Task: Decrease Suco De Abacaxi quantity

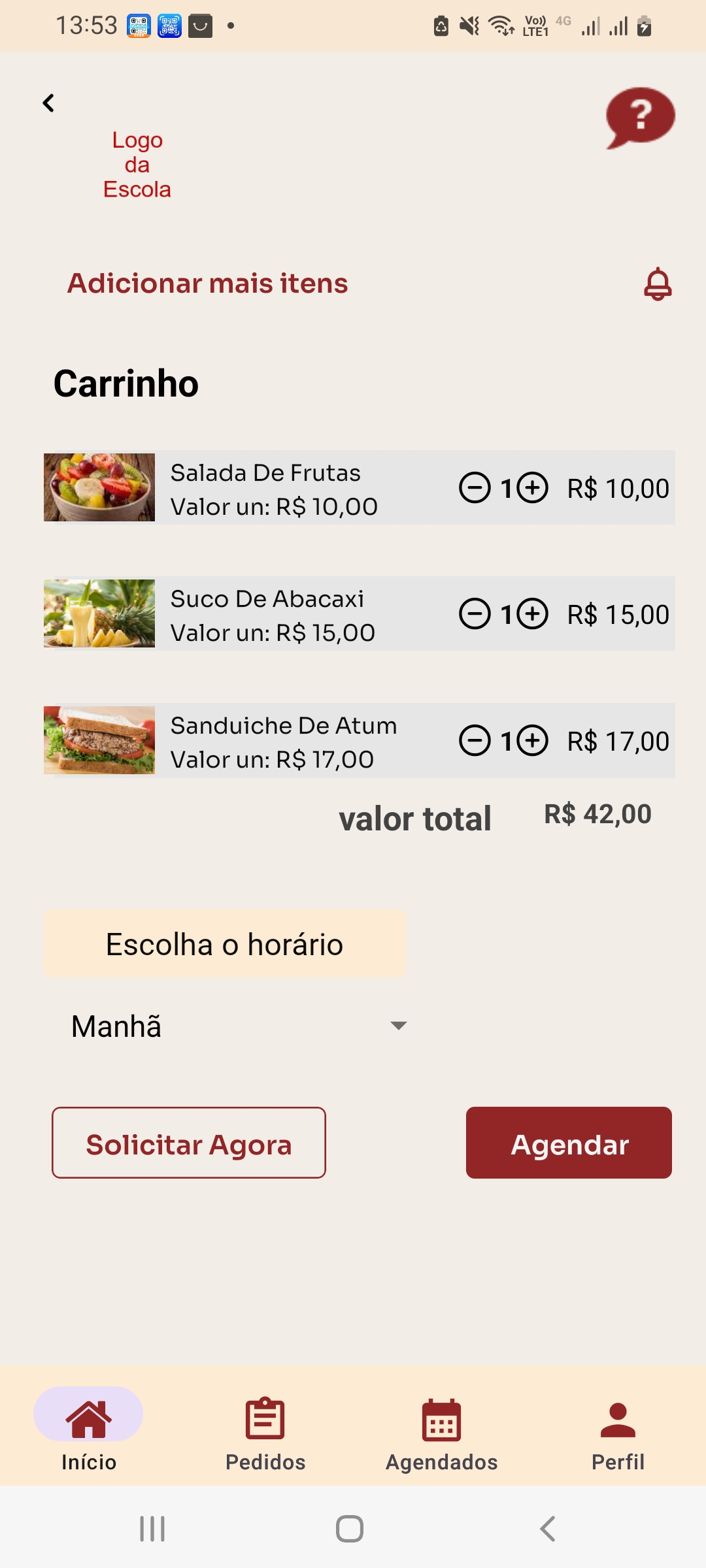Action: pyautogui.click(x=475, y=613)
